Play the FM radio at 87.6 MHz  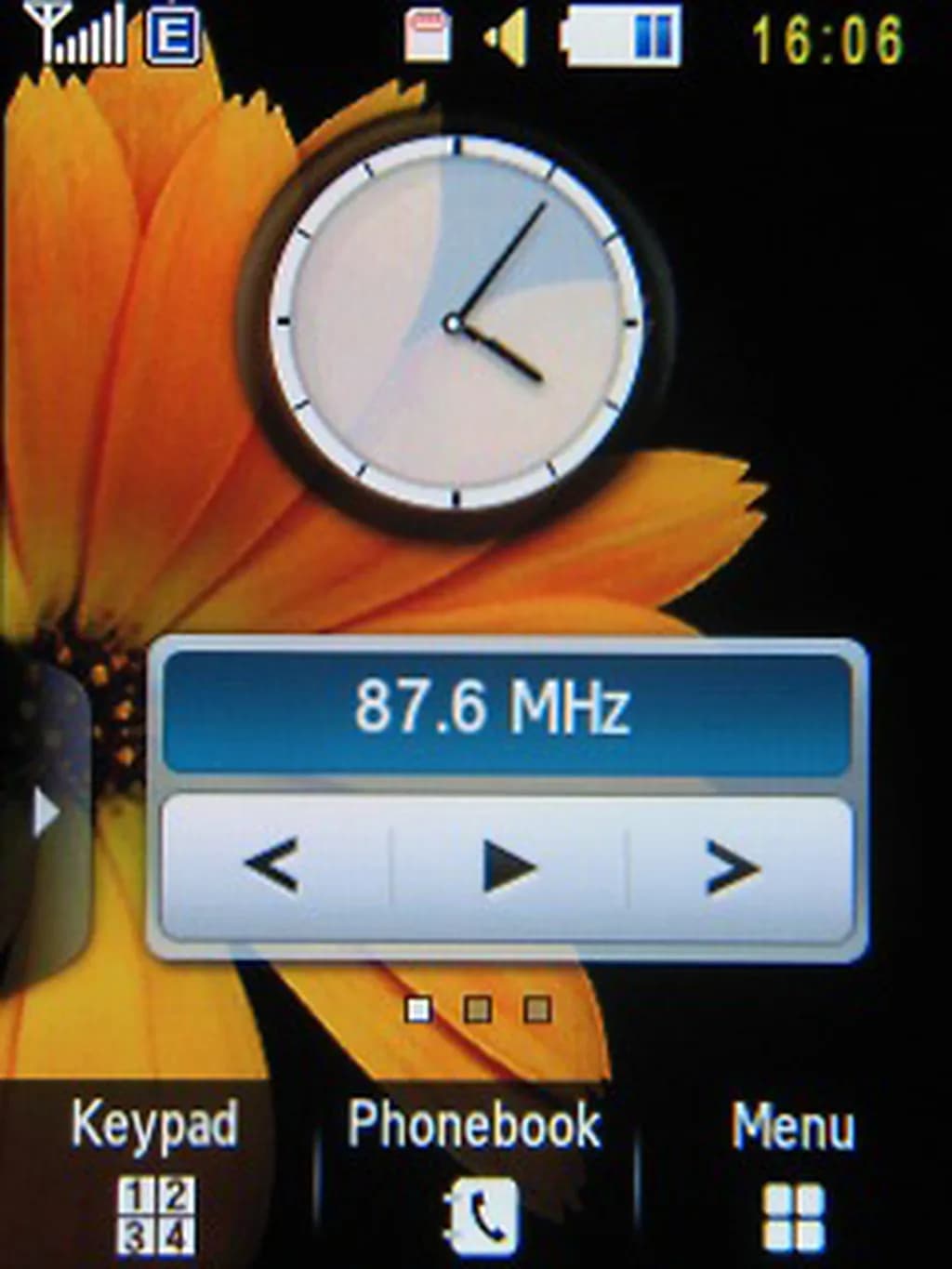(509, 867)
